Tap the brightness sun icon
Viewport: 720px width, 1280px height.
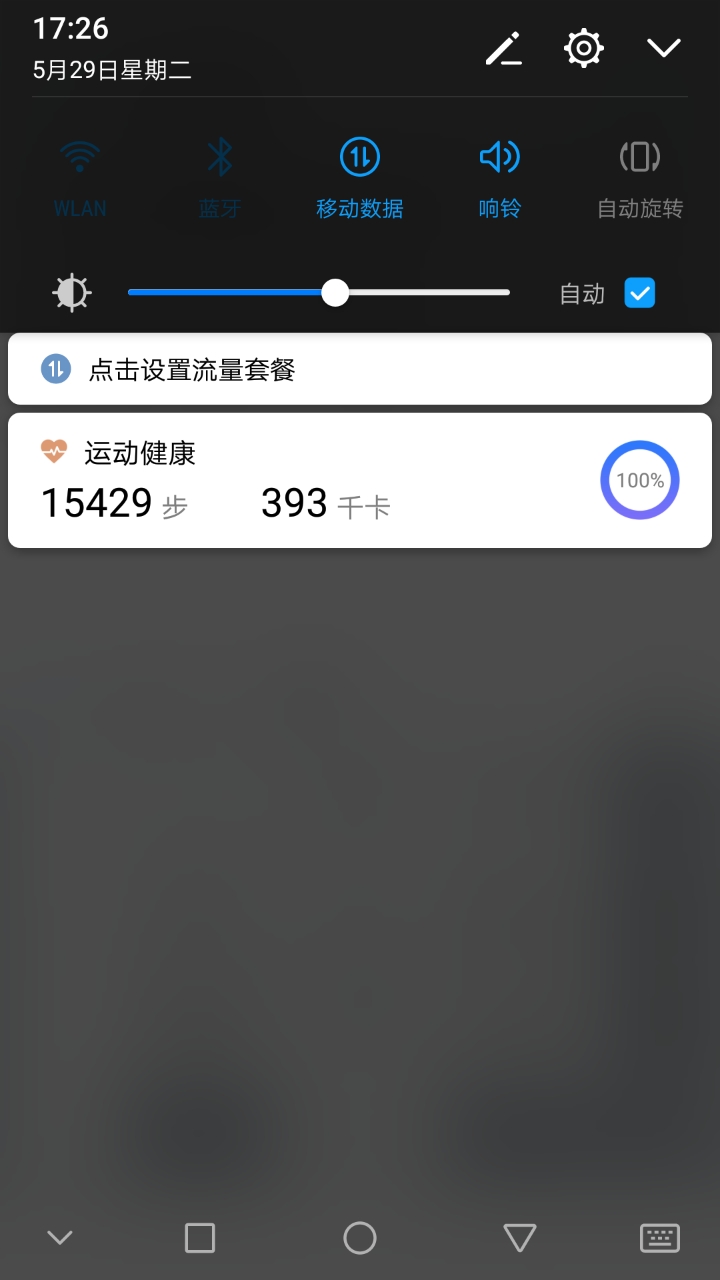pyautogui.click(x=70, y=292)
